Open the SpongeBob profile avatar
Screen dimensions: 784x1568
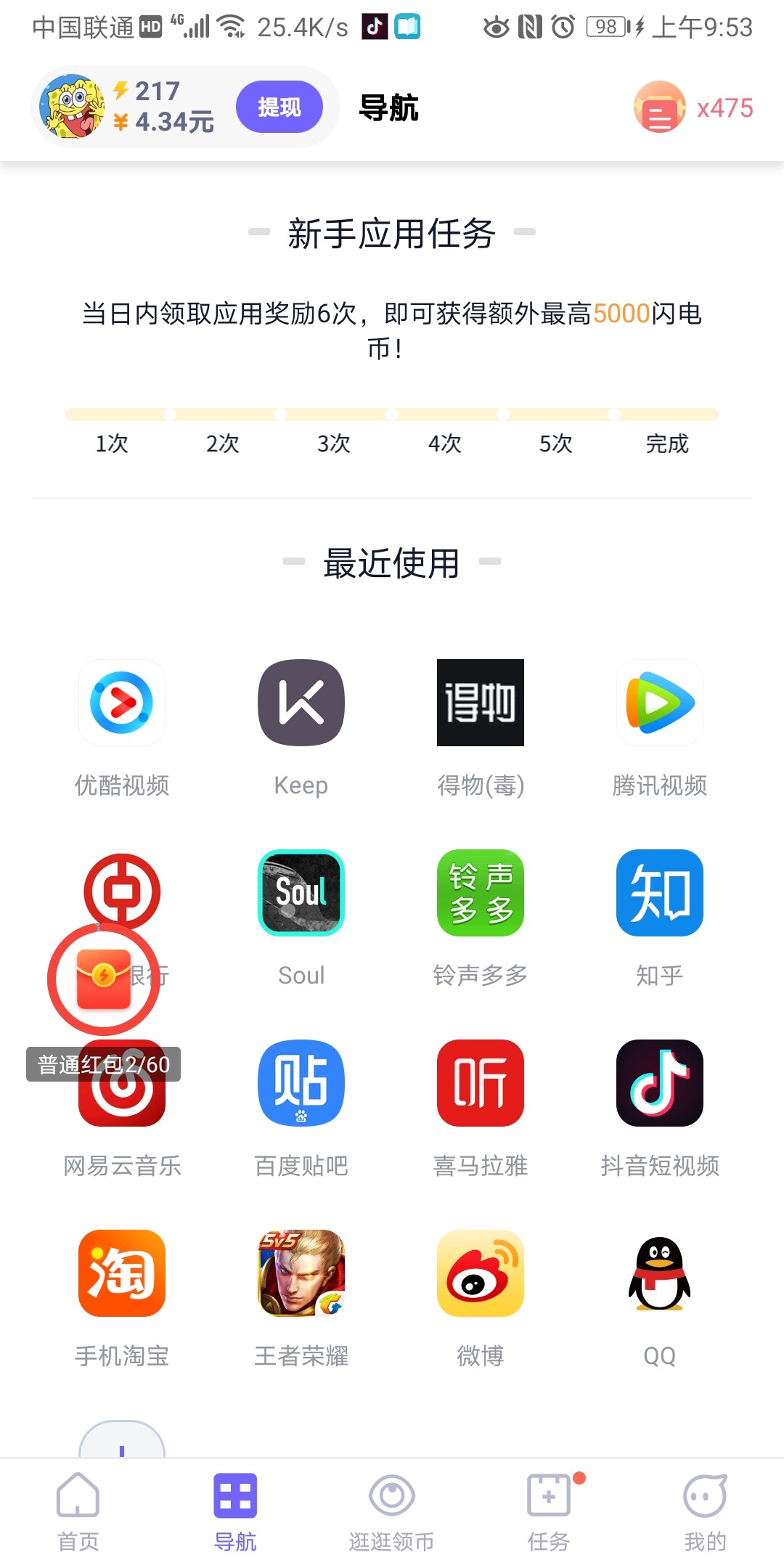71,107
